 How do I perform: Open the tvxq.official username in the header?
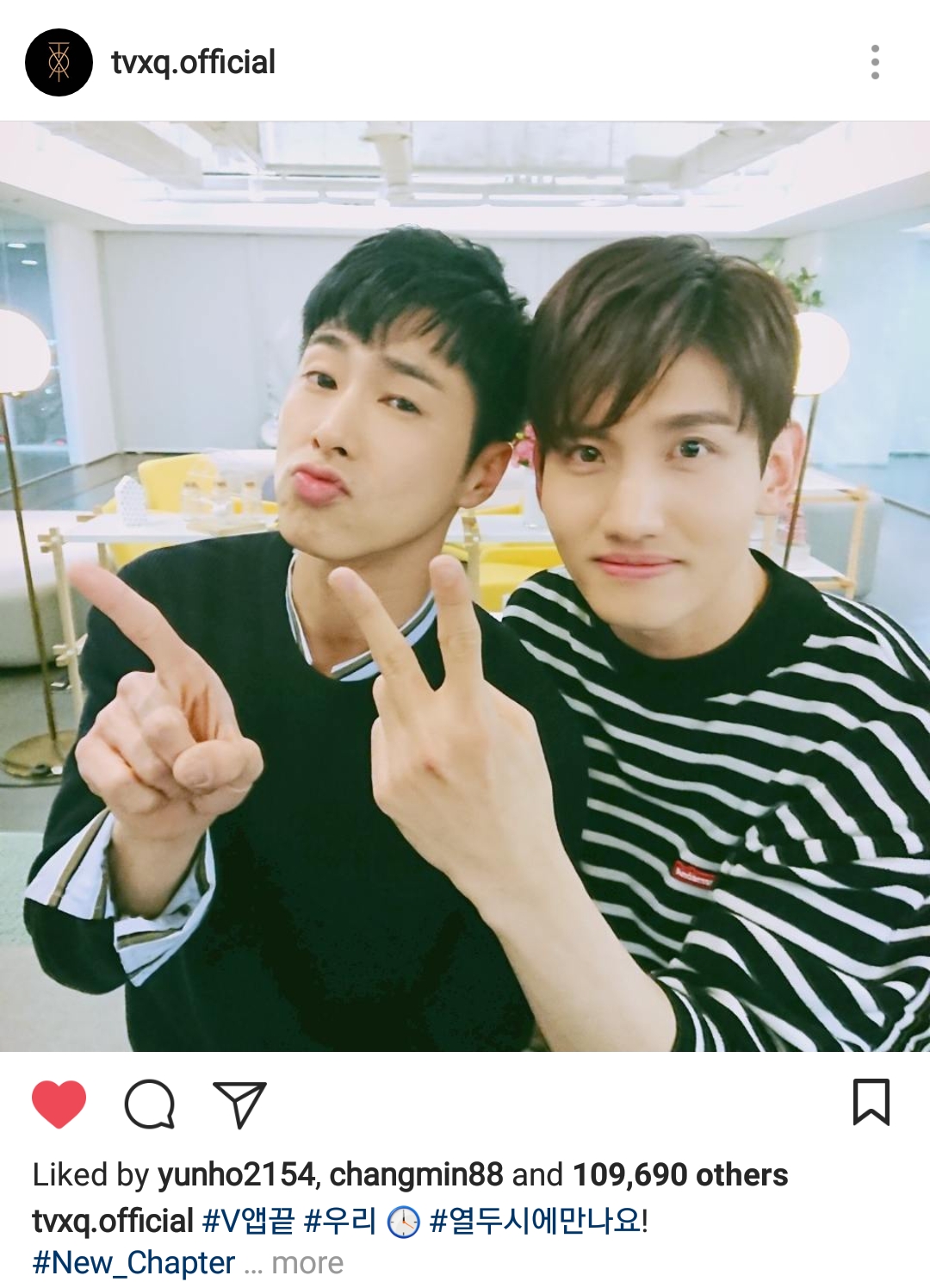193,62
